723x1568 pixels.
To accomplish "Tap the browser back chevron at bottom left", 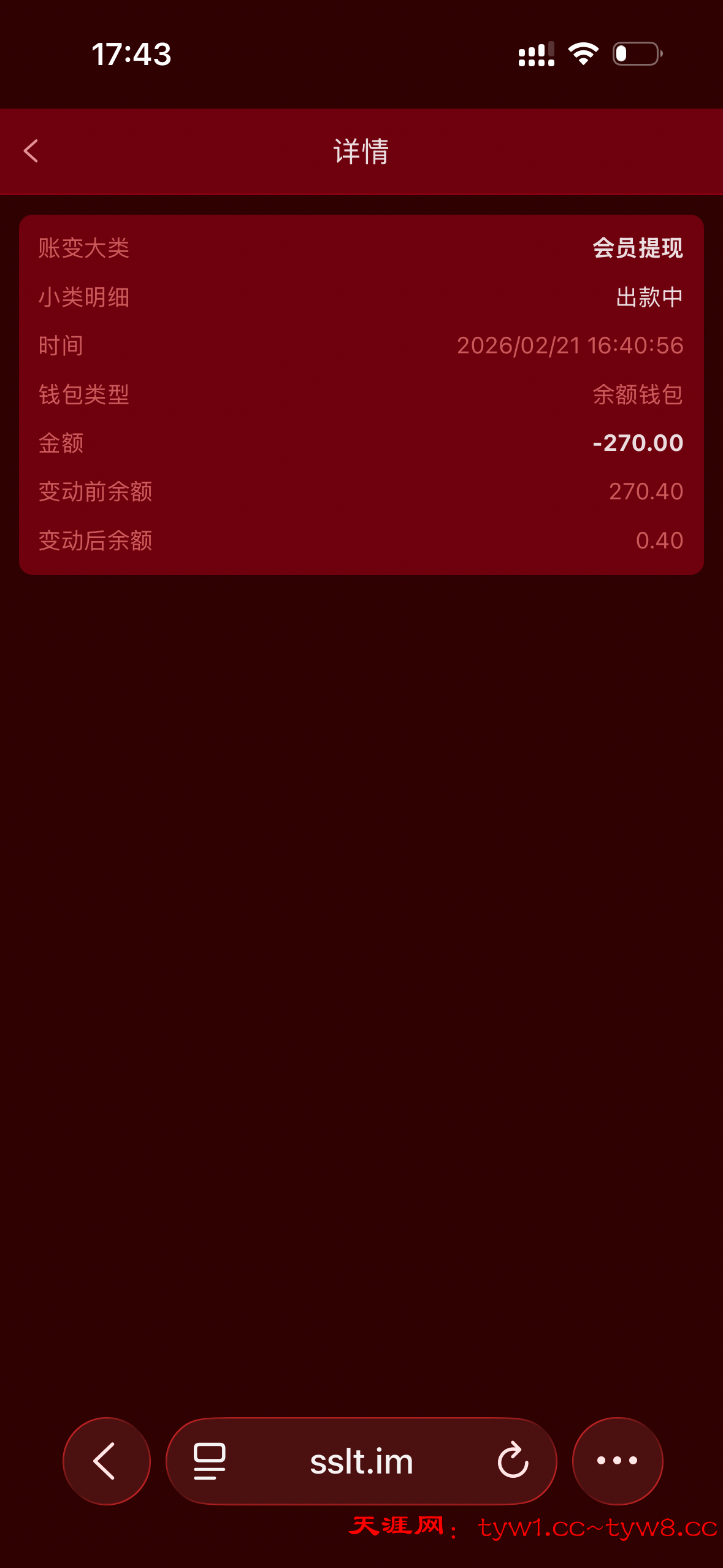I will pyautogui.click(x=105, y=1461).
